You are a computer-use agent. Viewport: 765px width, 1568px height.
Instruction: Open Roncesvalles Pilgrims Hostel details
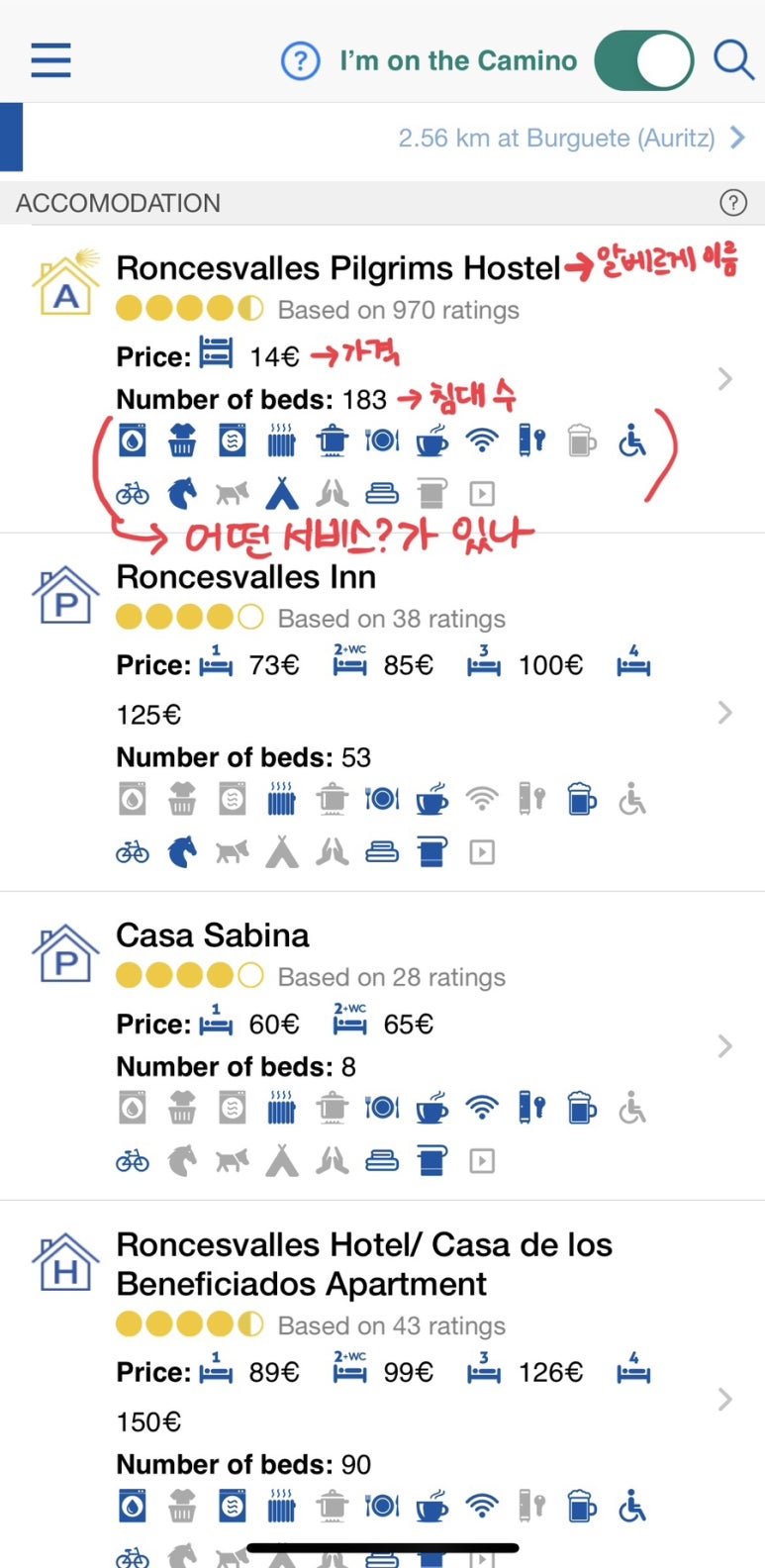pyautogui.click(x=382, y=379)
